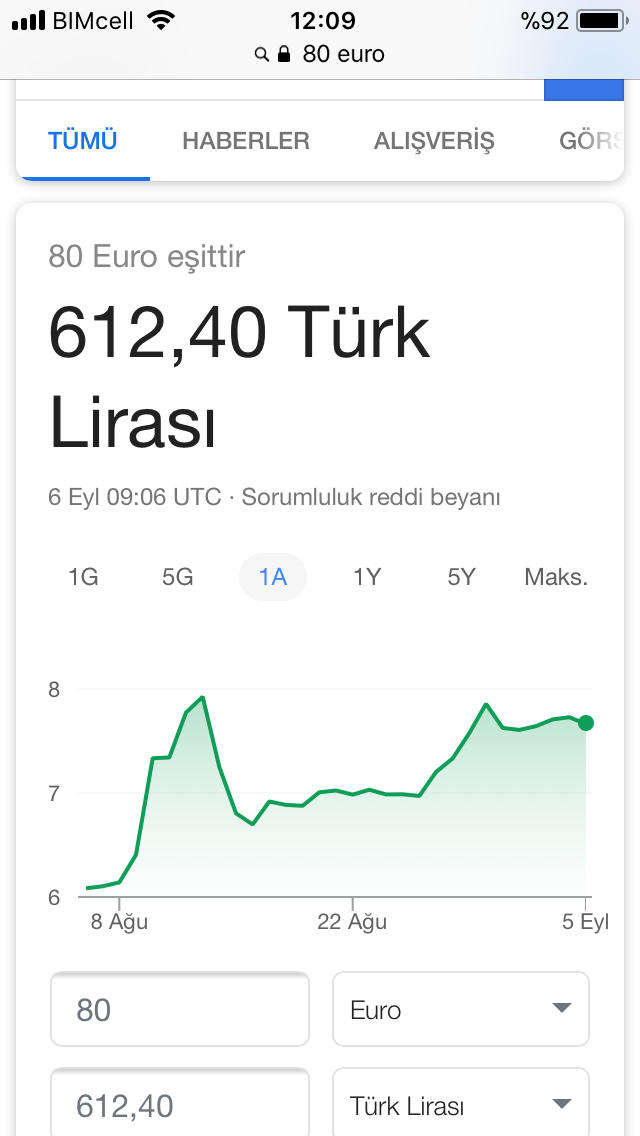Viewport: 640px width, 1136px height.
Task: Open the Türk Lirası currency dropdown
Action: 461,1105
